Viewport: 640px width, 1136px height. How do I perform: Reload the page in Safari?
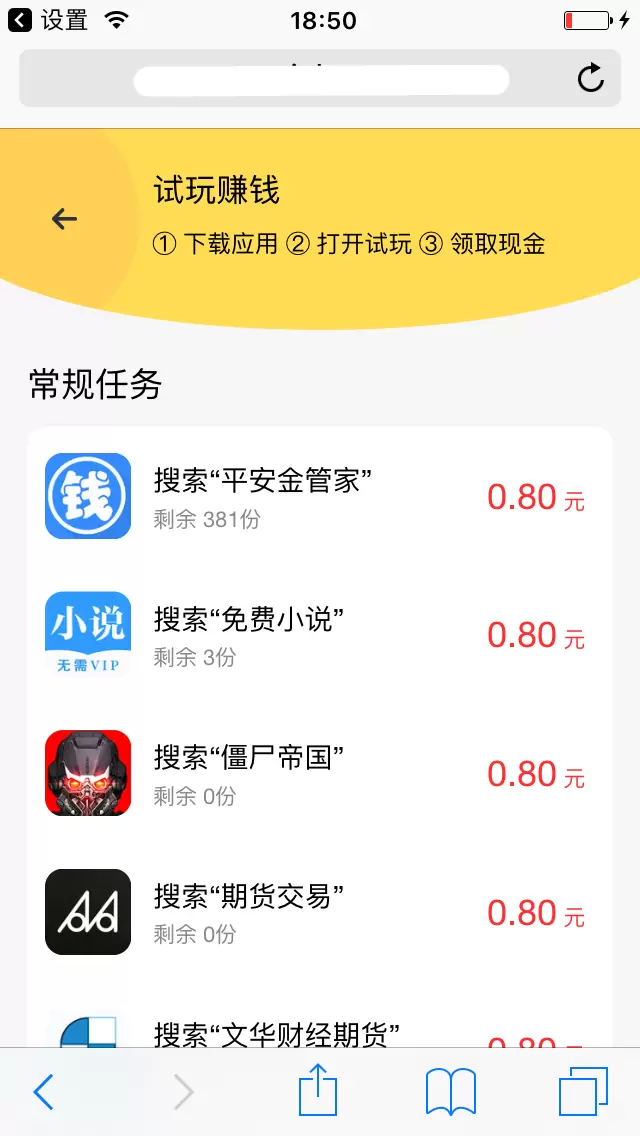tap(590, 78)
